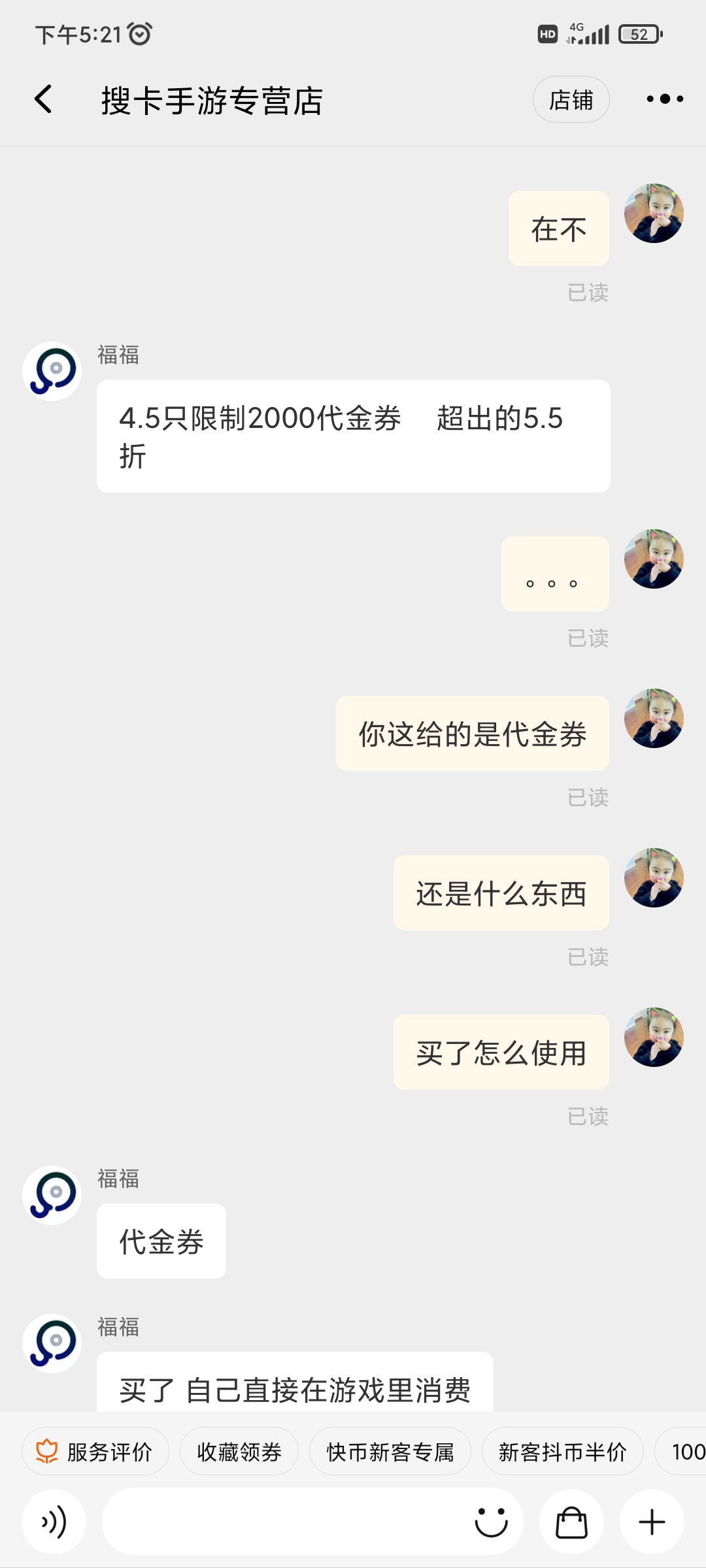Open the three-dot overflow menu
Viewport: 706px width, 1568px height.
[665, 99]
